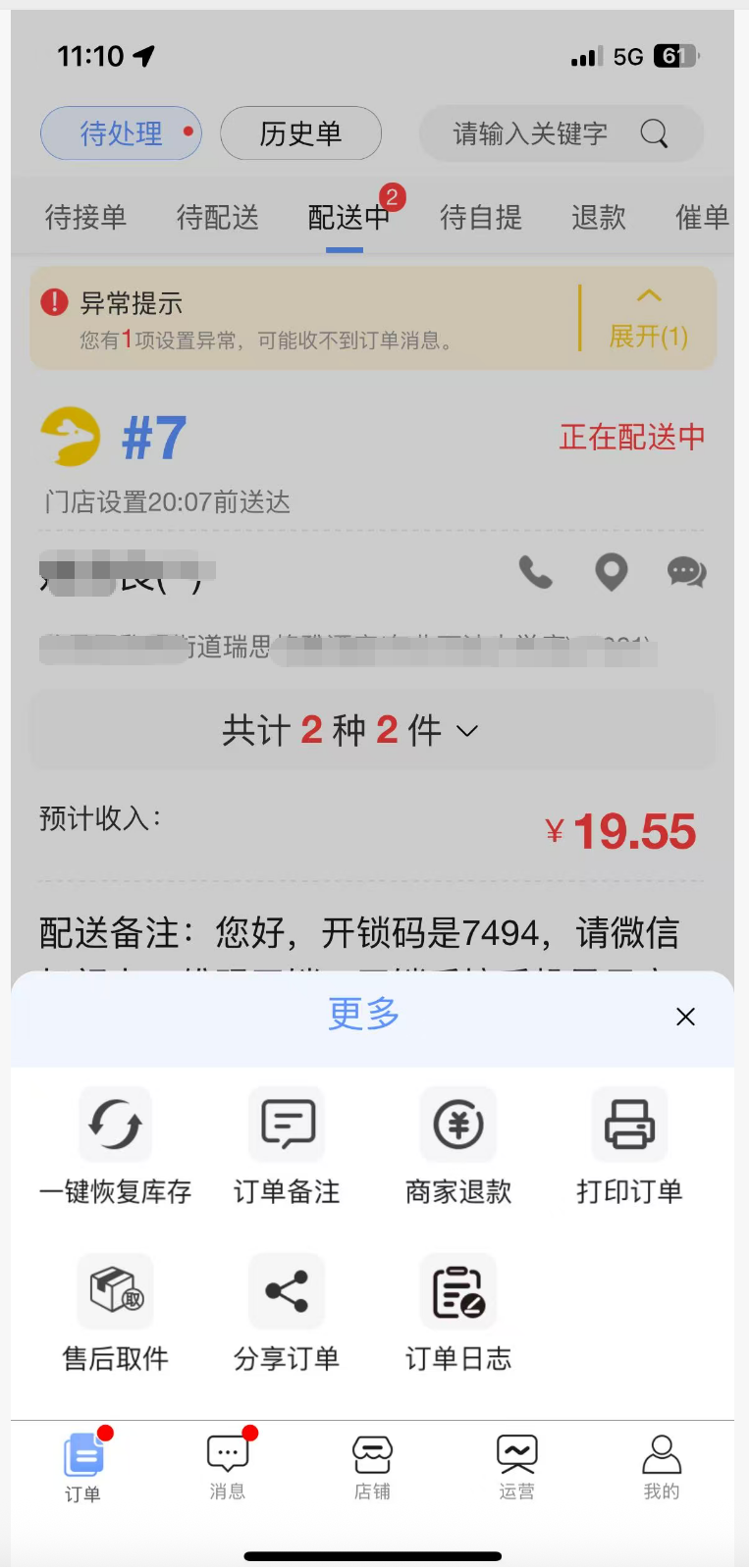This screenshot has width=750, height=1568.
Task: Share this order with 分享订单
Action: click(x=287, y=1312)
